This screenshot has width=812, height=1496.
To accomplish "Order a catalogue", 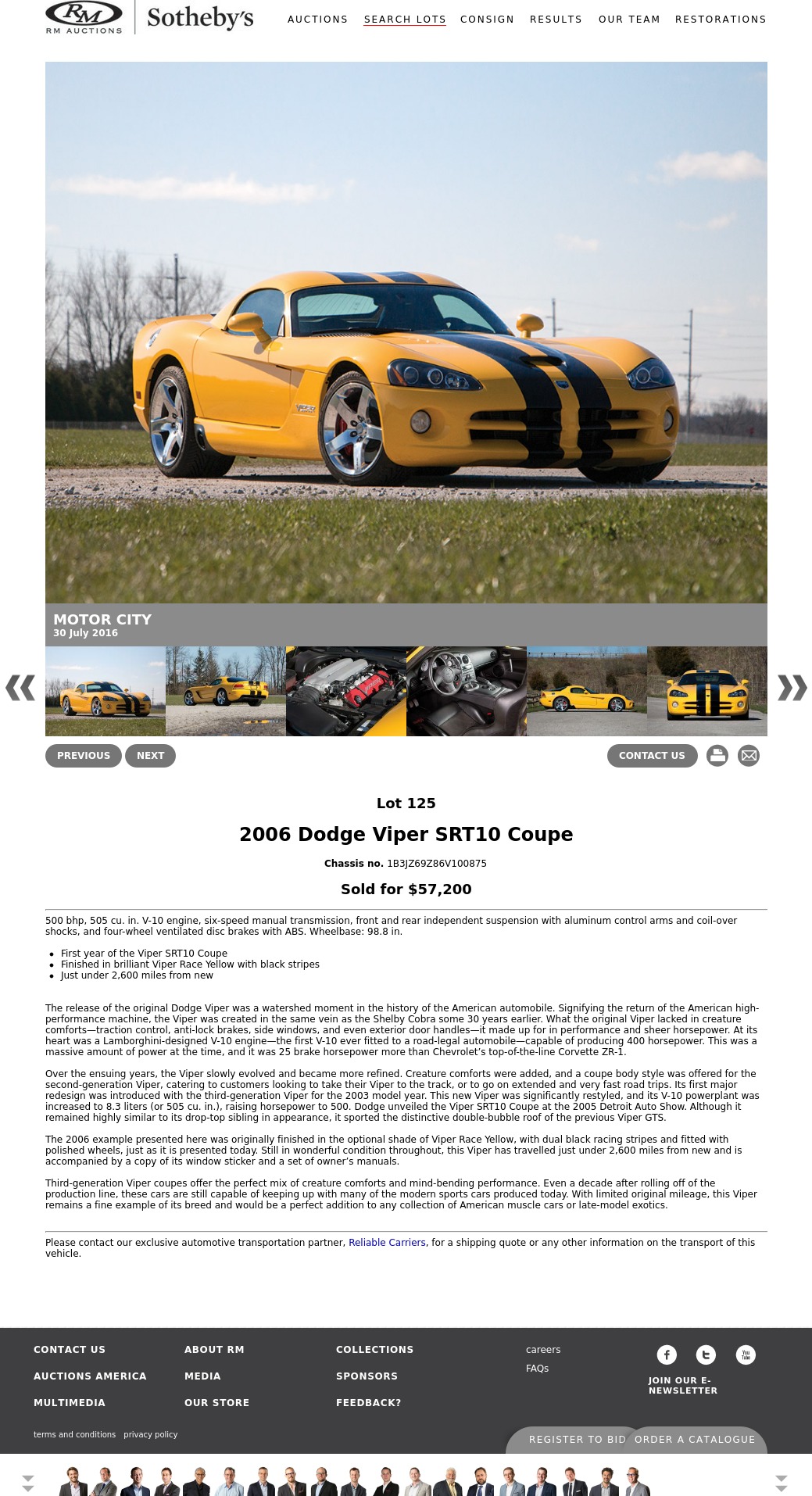I will (695, 1440).
